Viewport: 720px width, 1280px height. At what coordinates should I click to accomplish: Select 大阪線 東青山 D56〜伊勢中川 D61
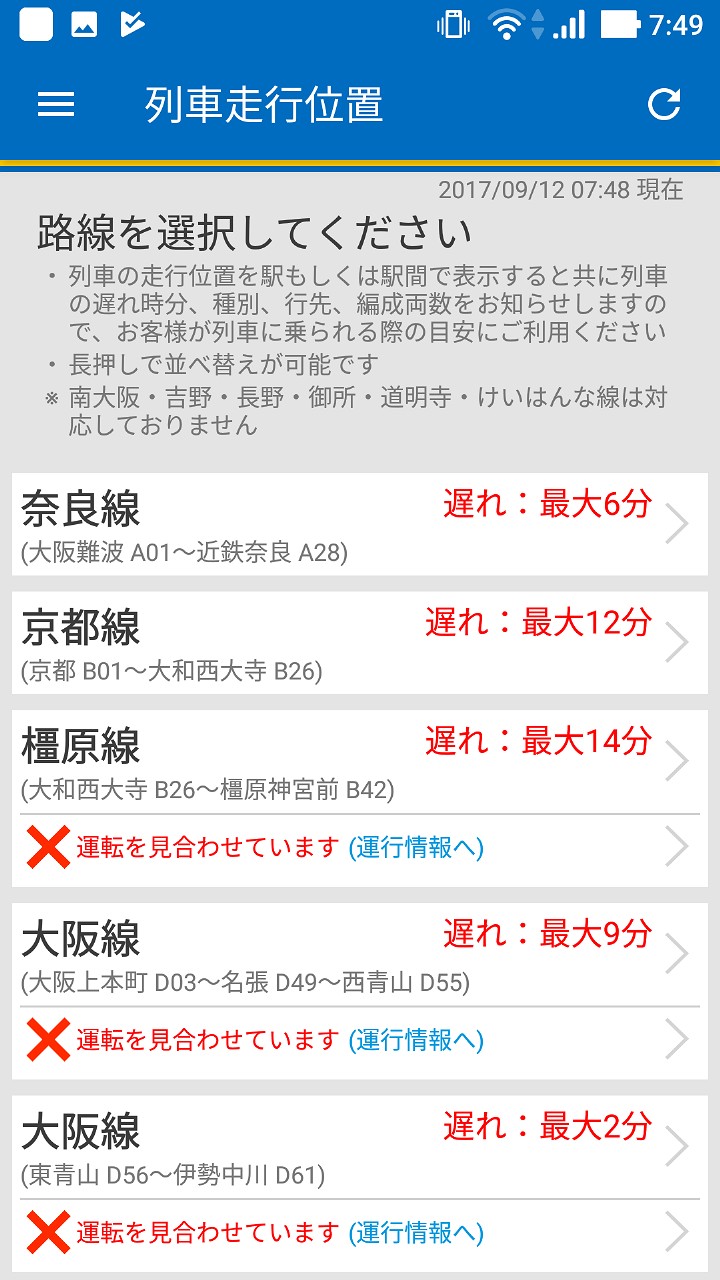point(360,1146)
